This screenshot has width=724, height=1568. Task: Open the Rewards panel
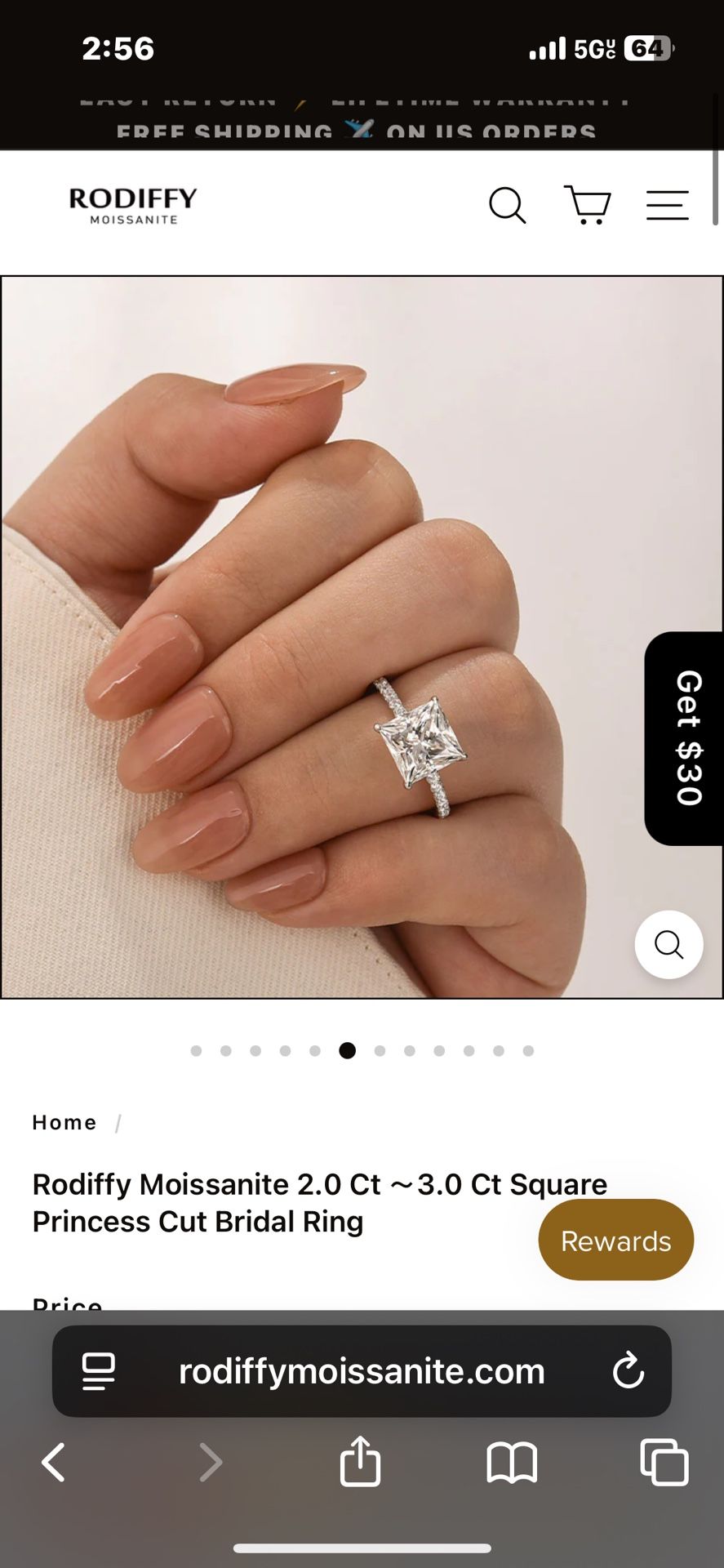click(x=615, y=1240)
